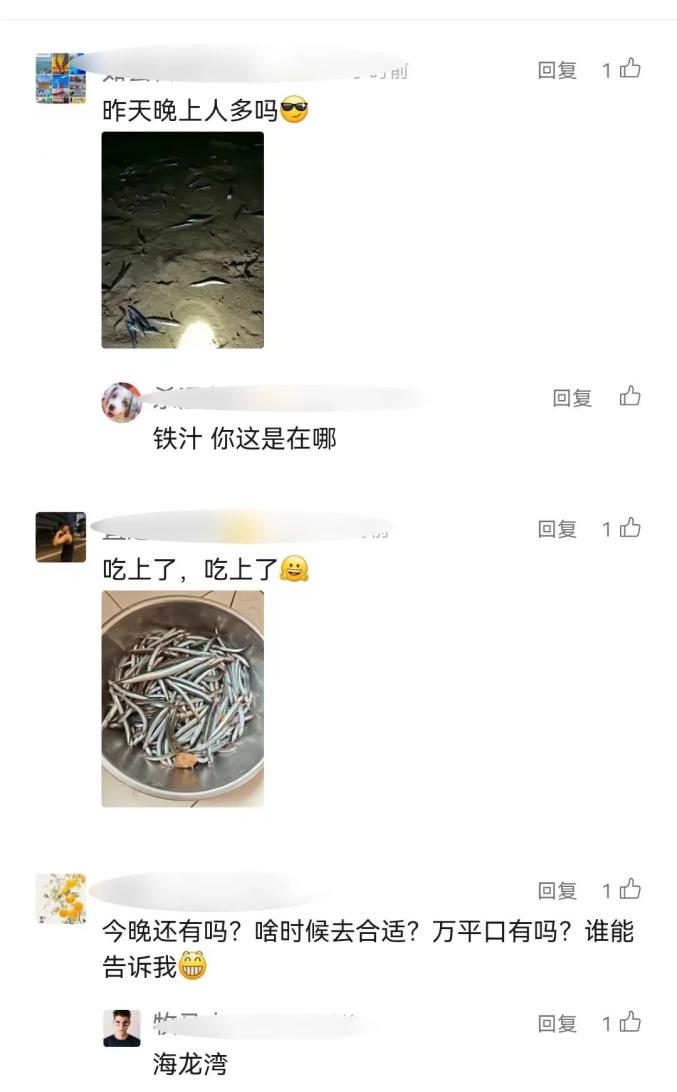Open the orange-fruit avatar beside "今晚还有吗"
Screen dimensions: 677x1092
[60, 898]
